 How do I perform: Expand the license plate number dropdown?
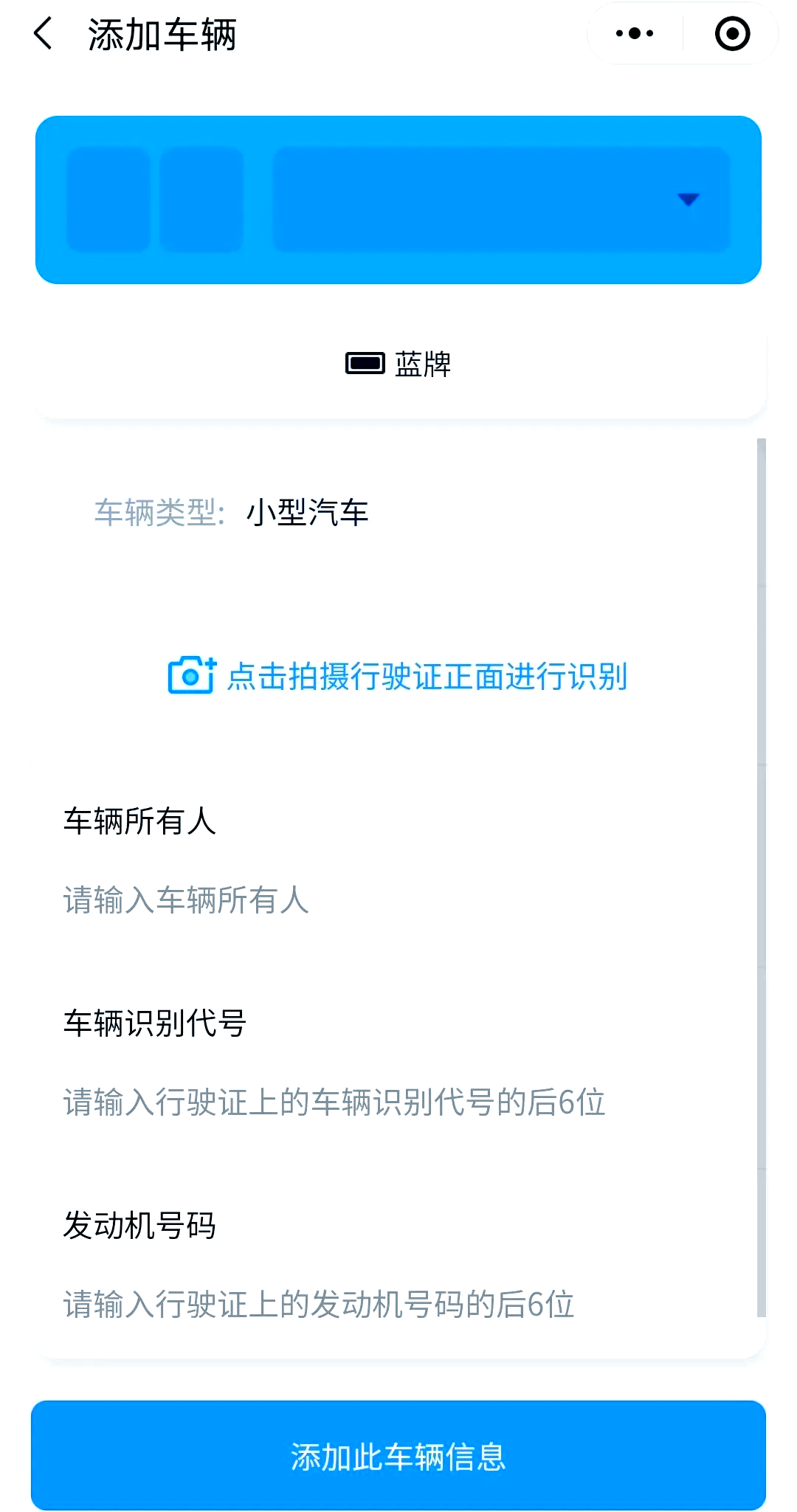point(687,200)
